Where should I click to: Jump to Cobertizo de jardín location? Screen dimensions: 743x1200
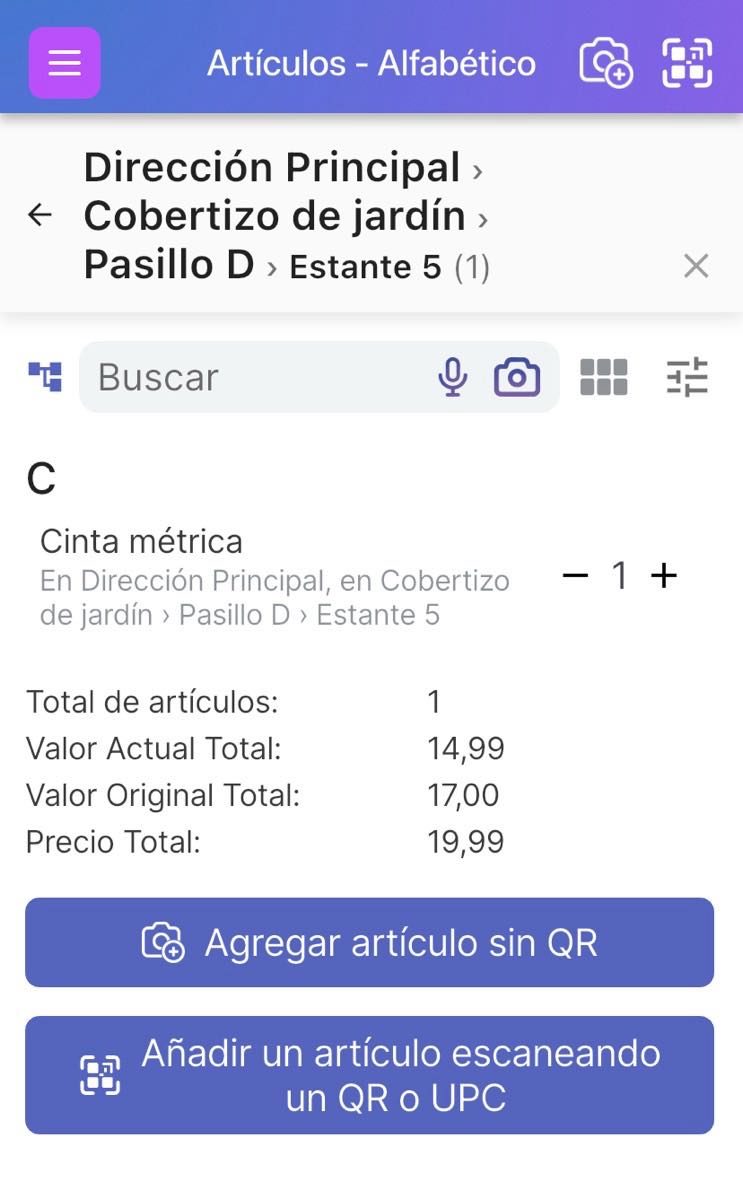pos(274,216)
